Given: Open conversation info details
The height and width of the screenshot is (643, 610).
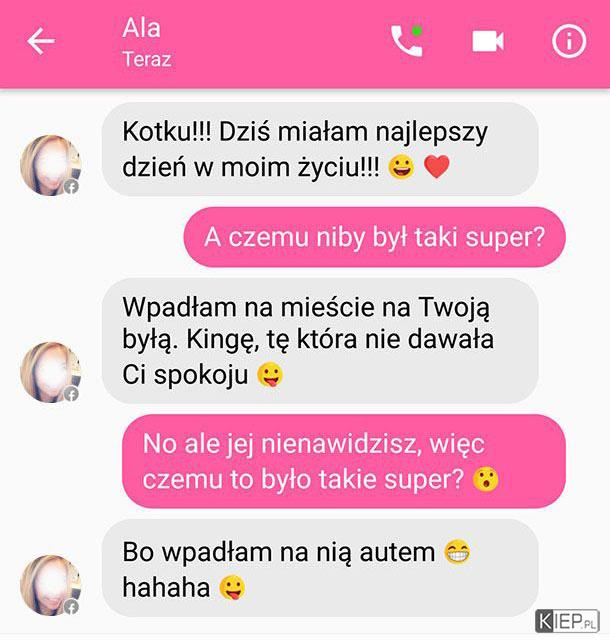Looking at the screenshot, I should [568, 41].
